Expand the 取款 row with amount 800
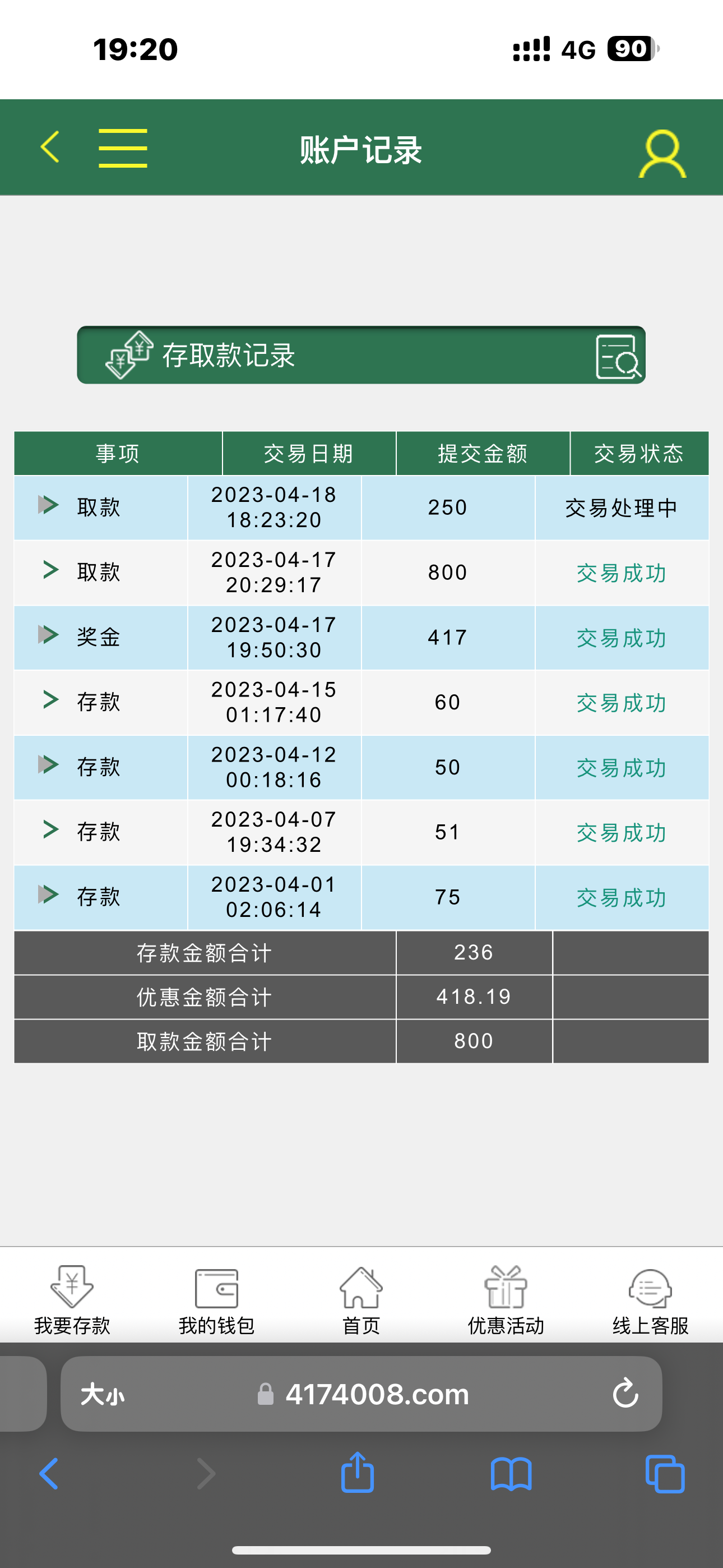The width and height of the screenshot is (723, 1568). coord(50,570)
